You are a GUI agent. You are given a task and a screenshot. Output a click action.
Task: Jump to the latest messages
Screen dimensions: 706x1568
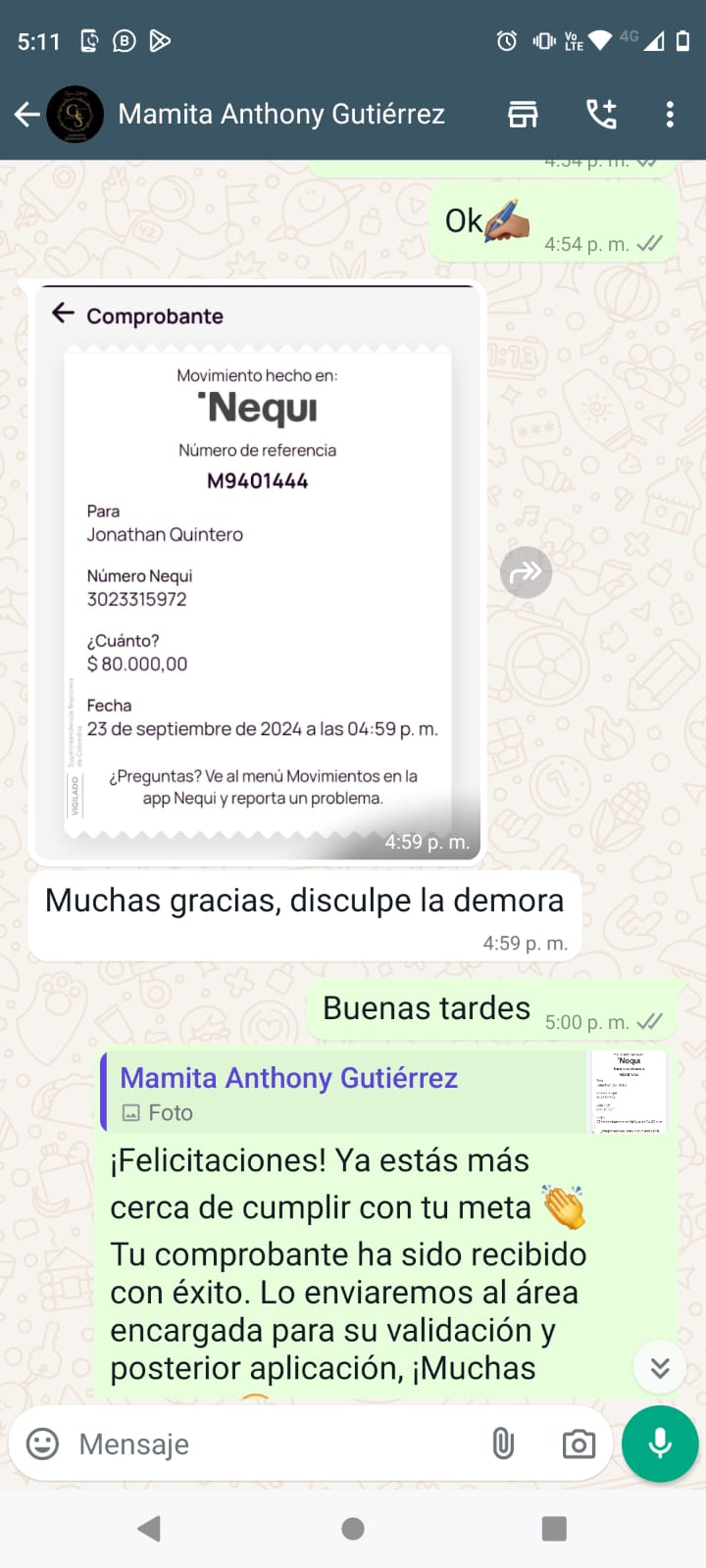660,1367
